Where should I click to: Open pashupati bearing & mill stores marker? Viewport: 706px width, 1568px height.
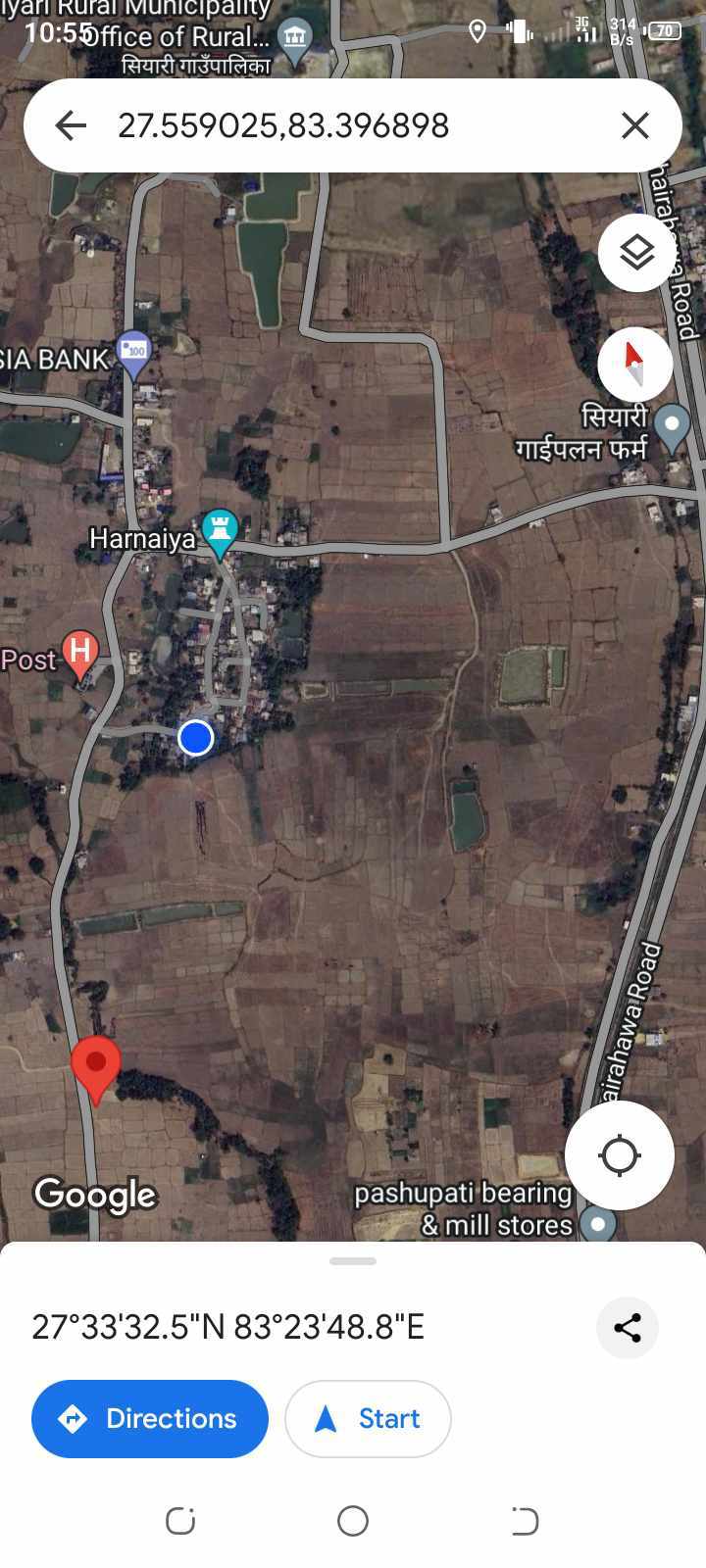click(x=597, y=1224)
